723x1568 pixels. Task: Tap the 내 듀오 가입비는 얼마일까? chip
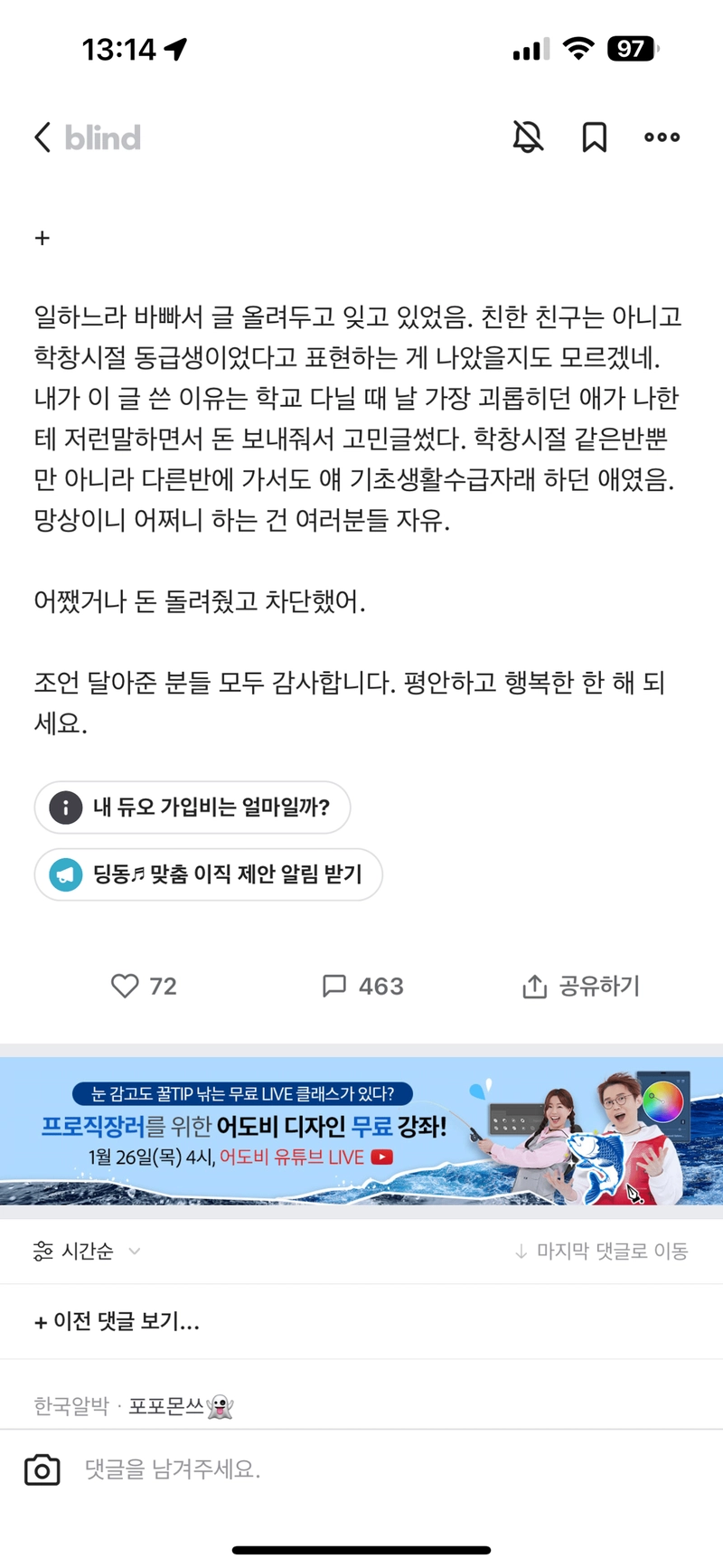(192, 807)
